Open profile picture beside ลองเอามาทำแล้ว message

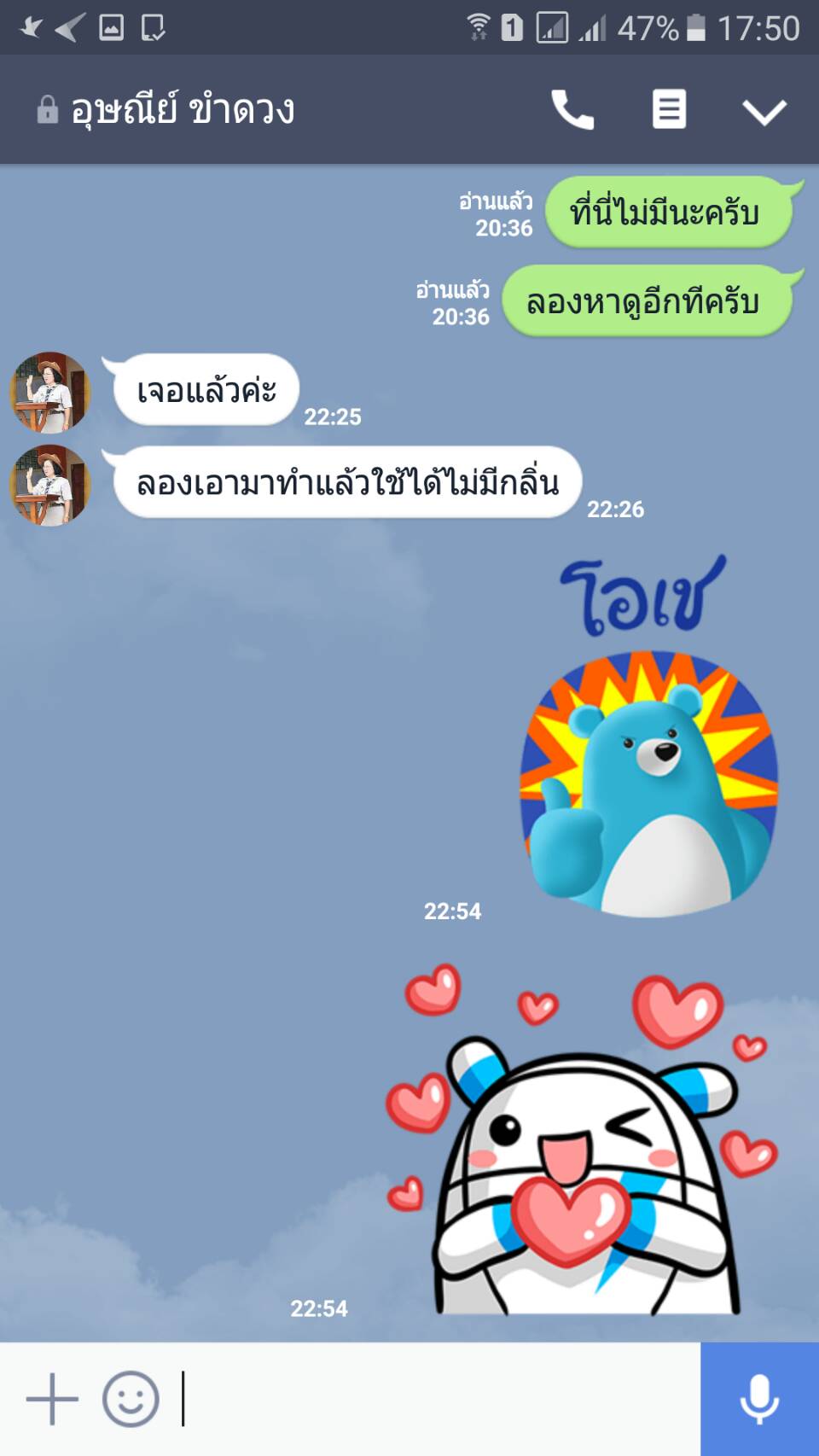pos(49,485)
